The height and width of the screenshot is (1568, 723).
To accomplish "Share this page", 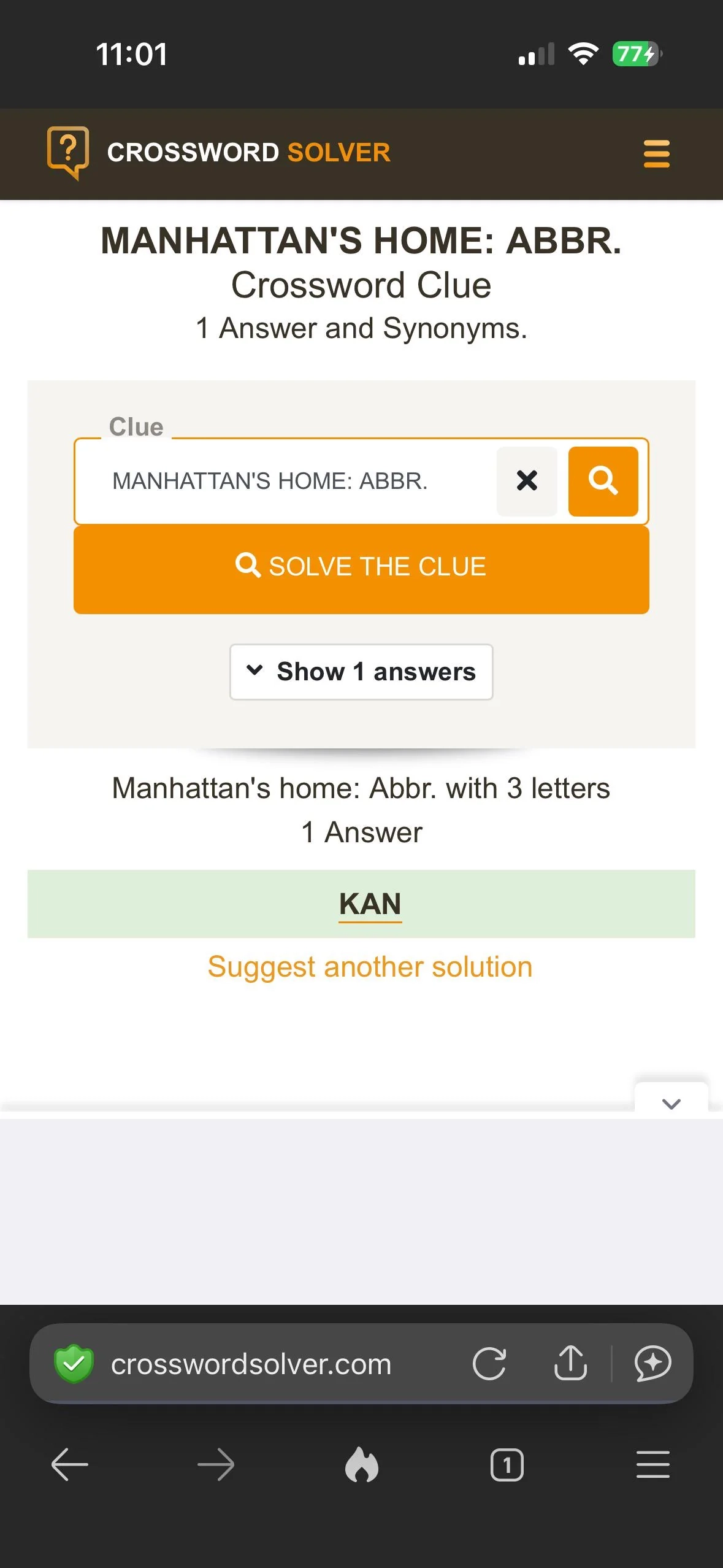I will click(570, 1364).
